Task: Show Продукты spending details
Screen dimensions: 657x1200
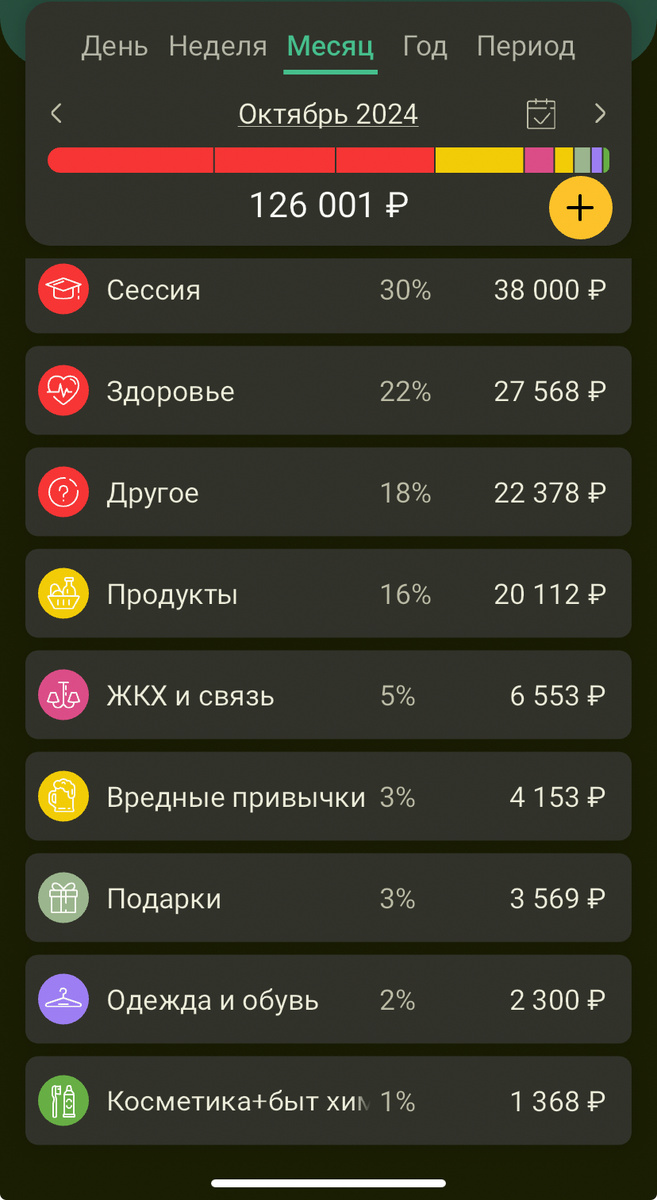Action: coord(328,595)
